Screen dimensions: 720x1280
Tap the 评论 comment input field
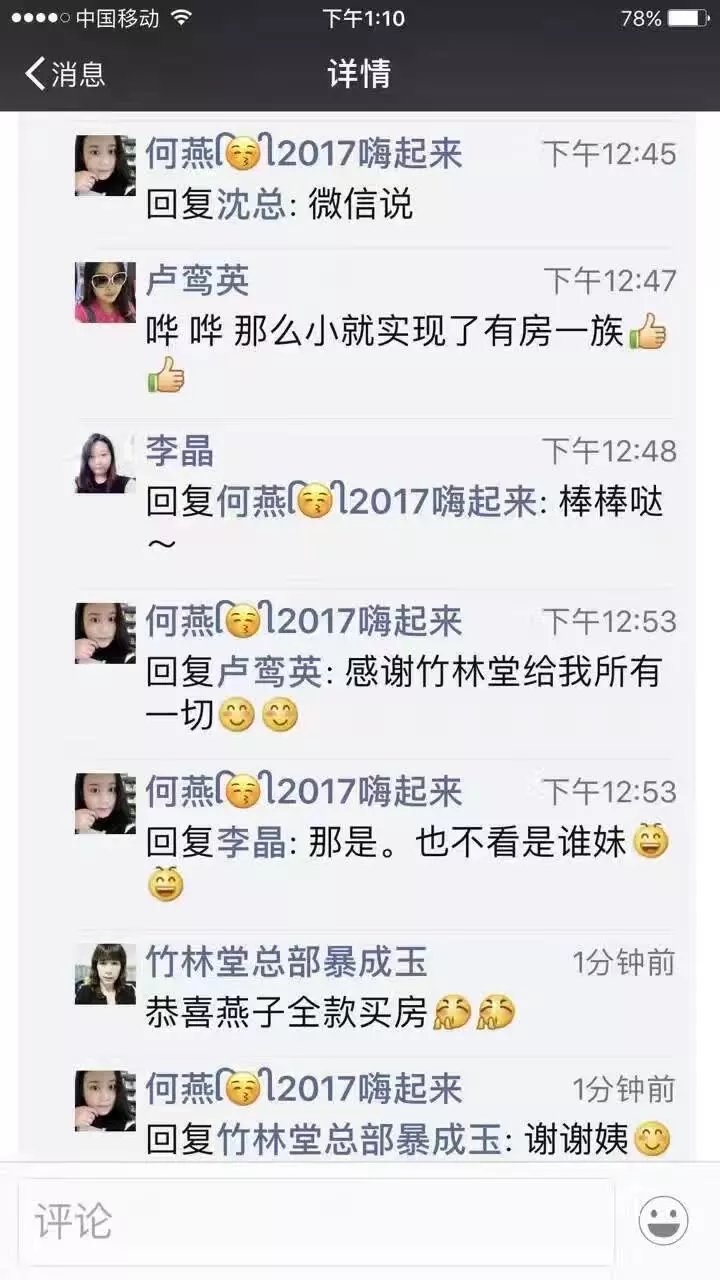click(315, 1222)
